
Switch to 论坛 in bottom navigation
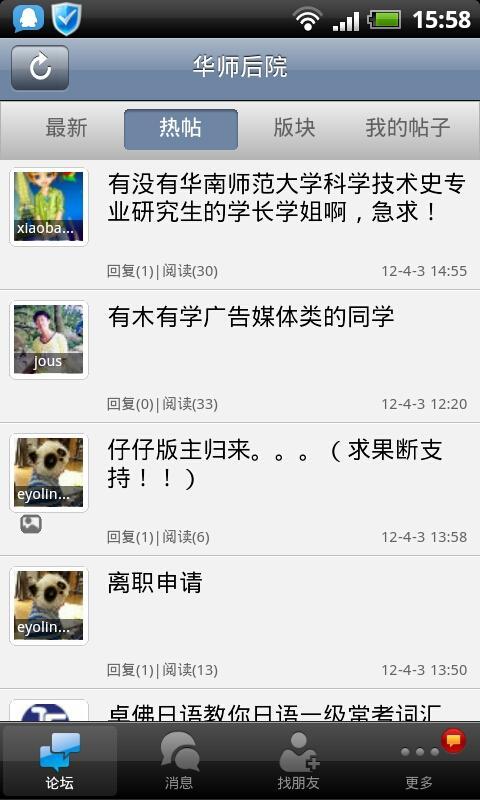(60, 761)
